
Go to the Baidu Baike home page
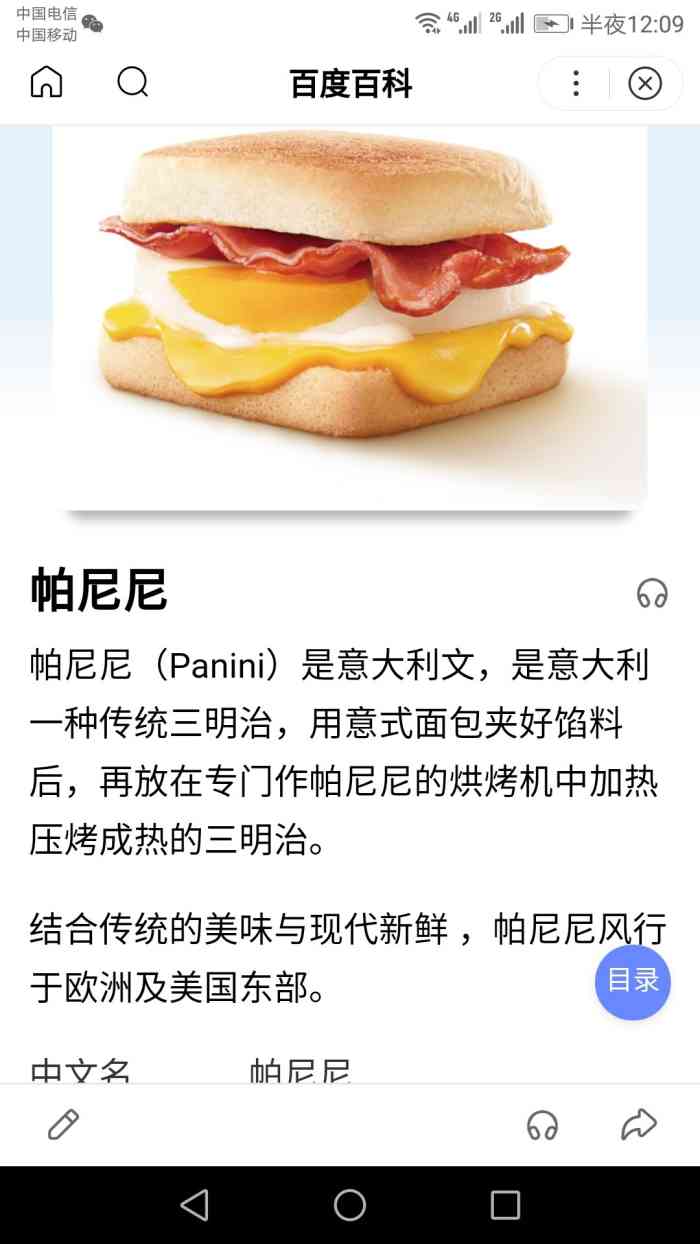click(x=46, y=82)
